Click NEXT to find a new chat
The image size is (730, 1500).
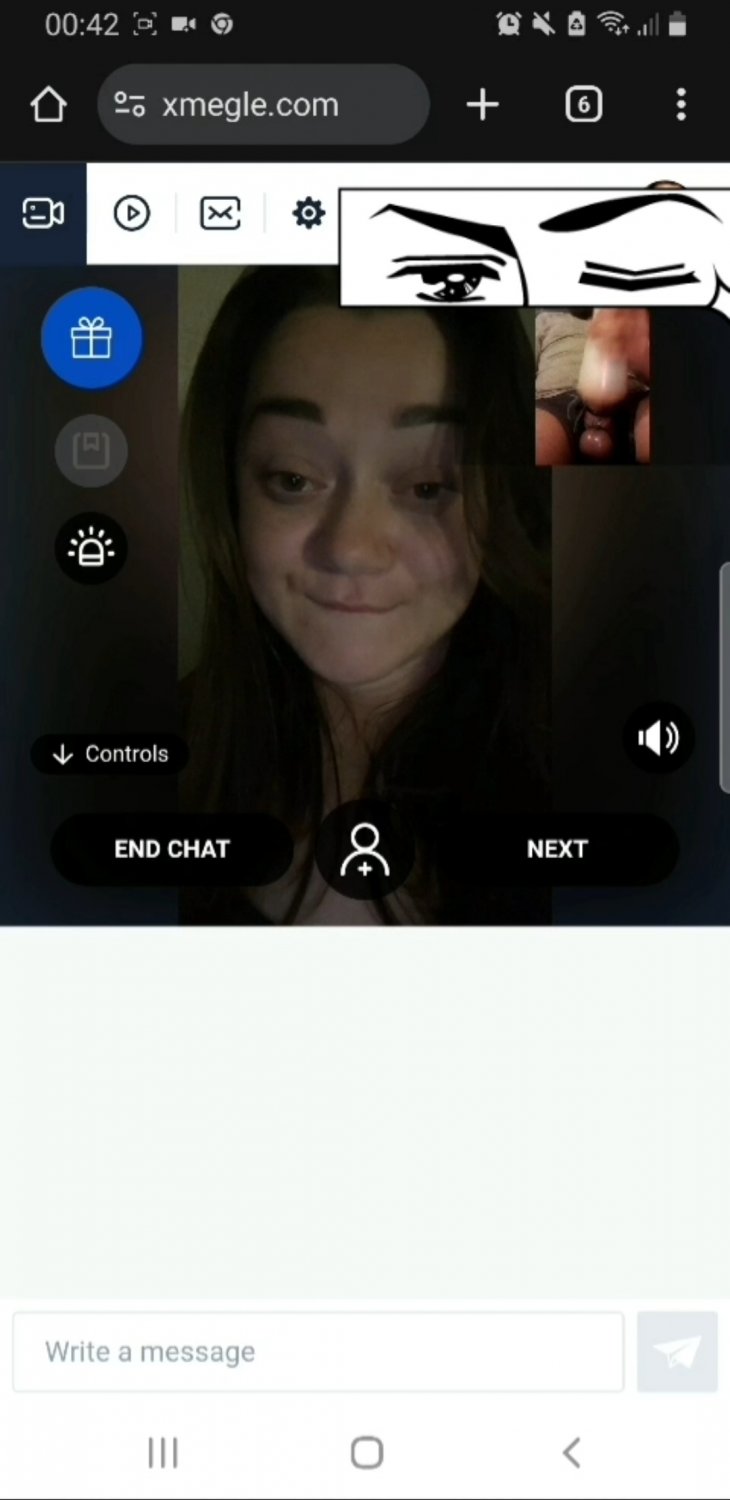[557, 849]
